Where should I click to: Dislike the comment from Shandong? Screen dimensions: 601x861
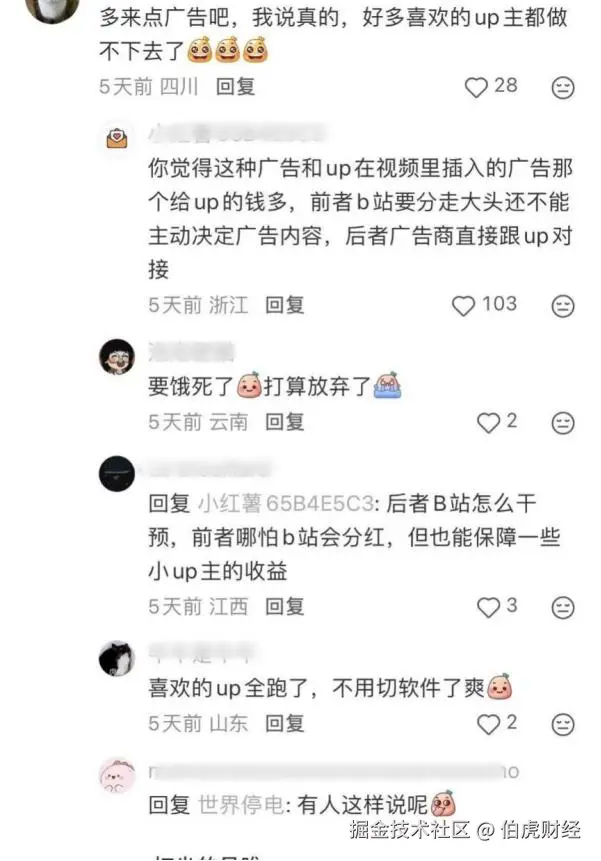[x=563, y=723]
